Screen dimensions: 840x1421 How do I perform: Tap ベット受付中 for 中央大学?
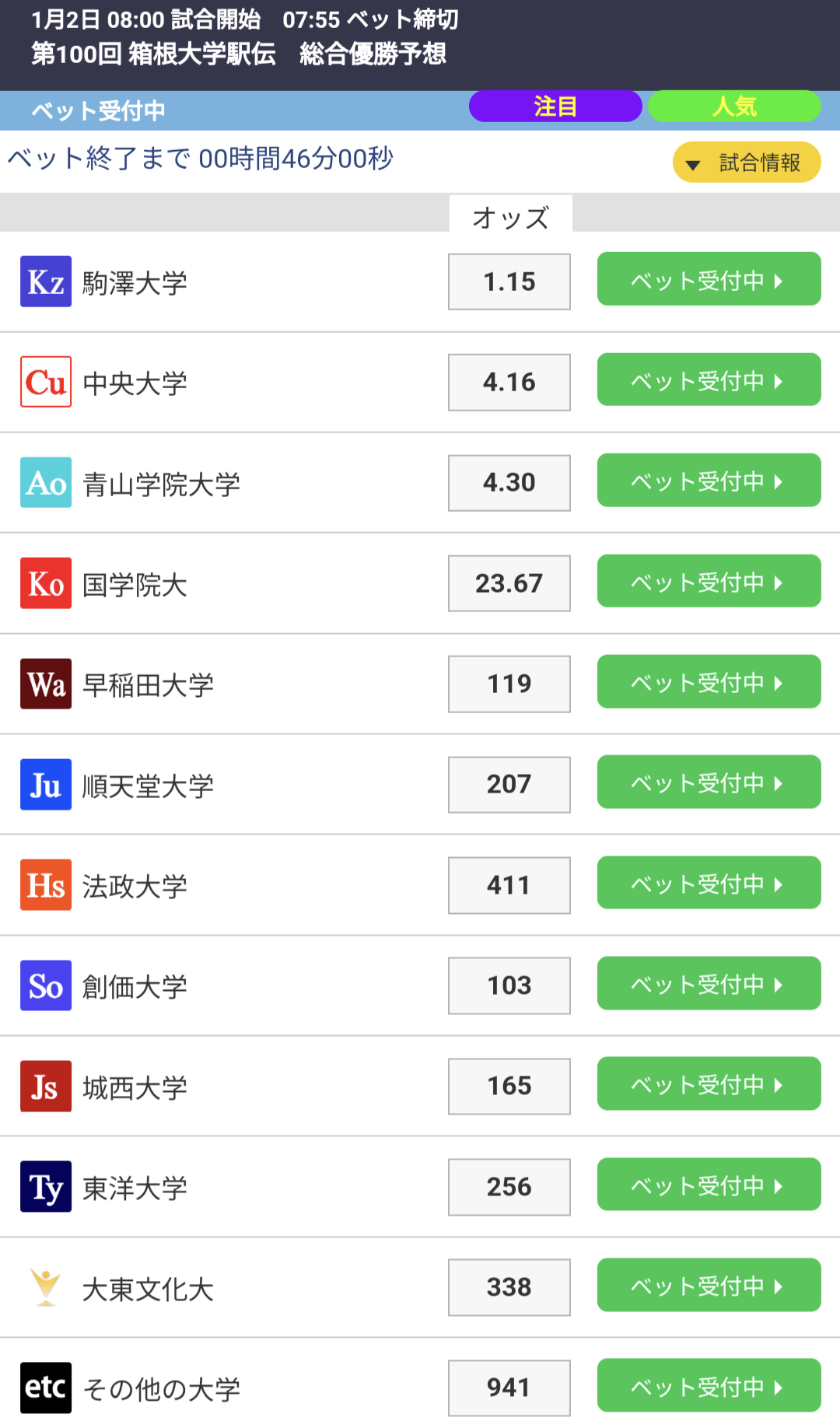point(709,380)
